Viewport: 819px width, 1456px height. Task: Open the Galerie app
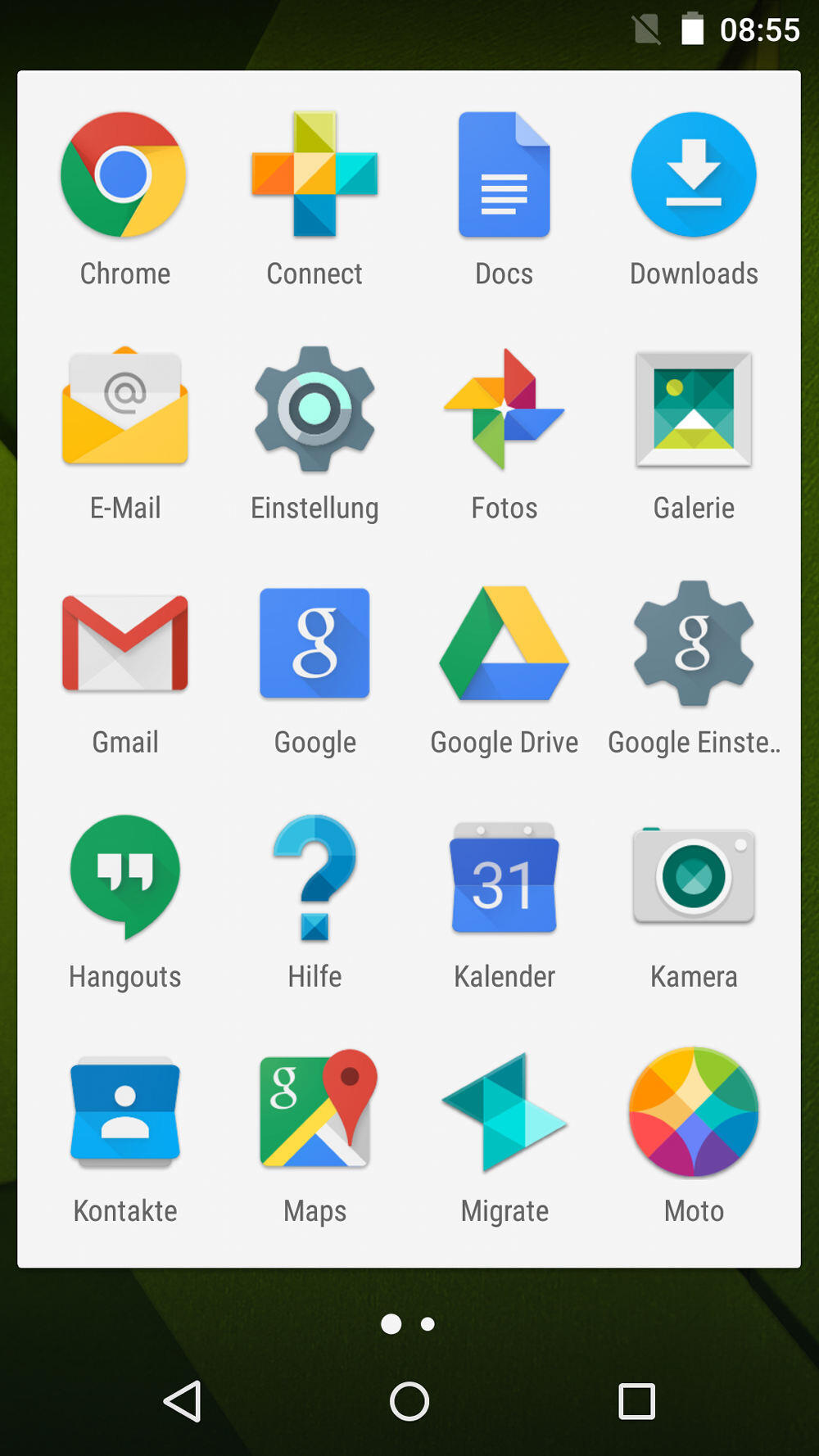point(694,409)
